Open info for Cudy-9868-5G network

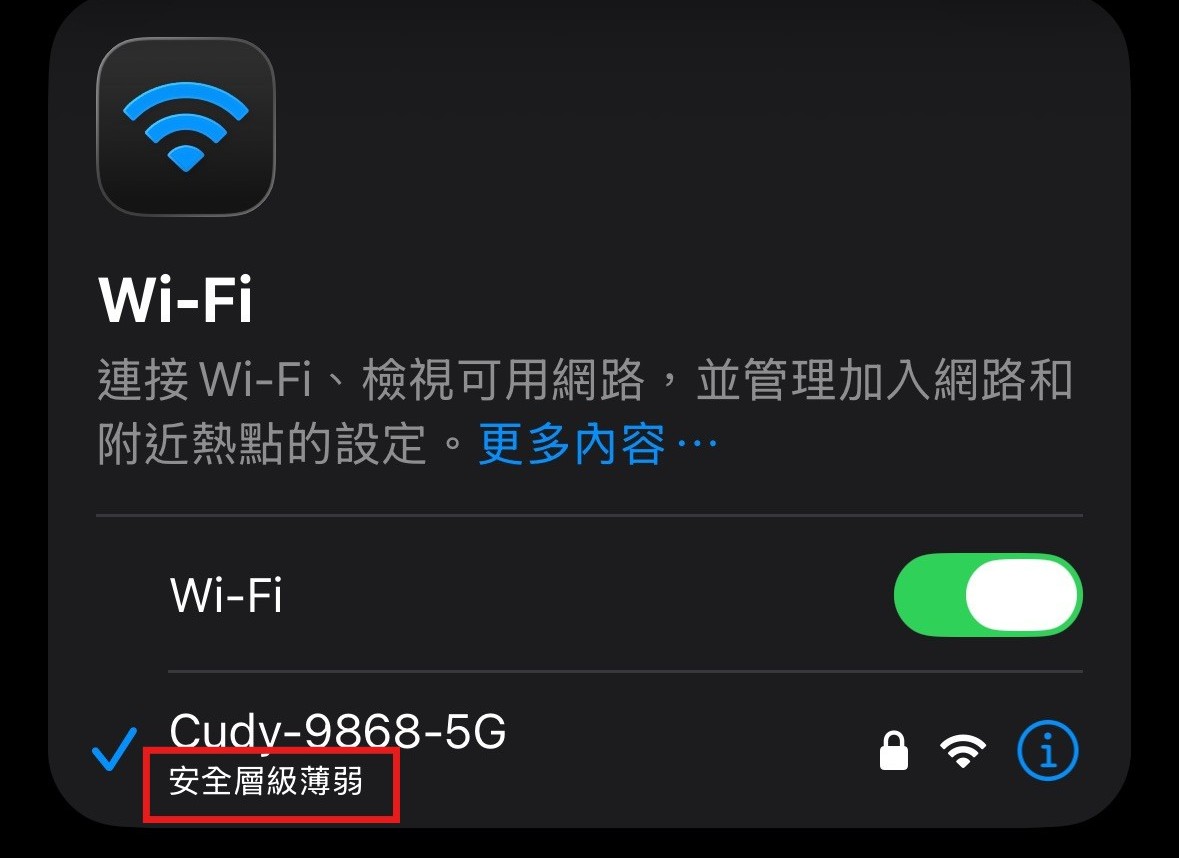(x=1048, y=750)
